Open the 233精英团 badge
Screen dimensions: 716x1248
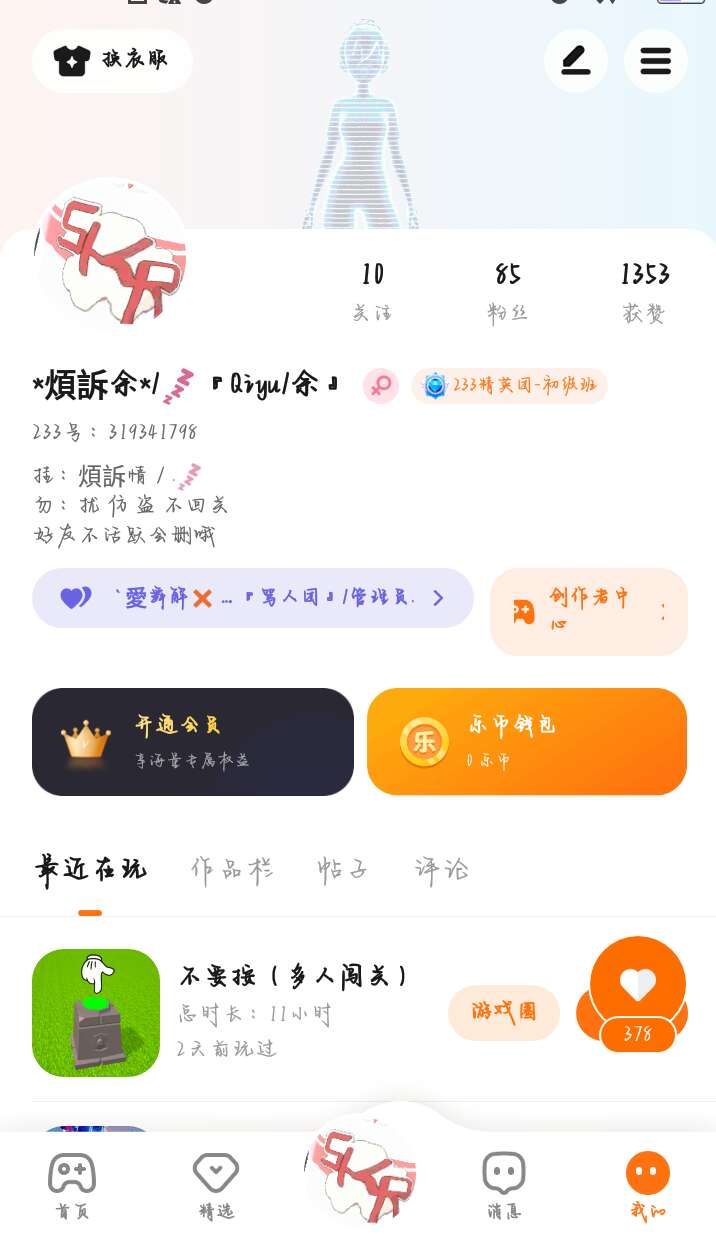tap(509, 386)
